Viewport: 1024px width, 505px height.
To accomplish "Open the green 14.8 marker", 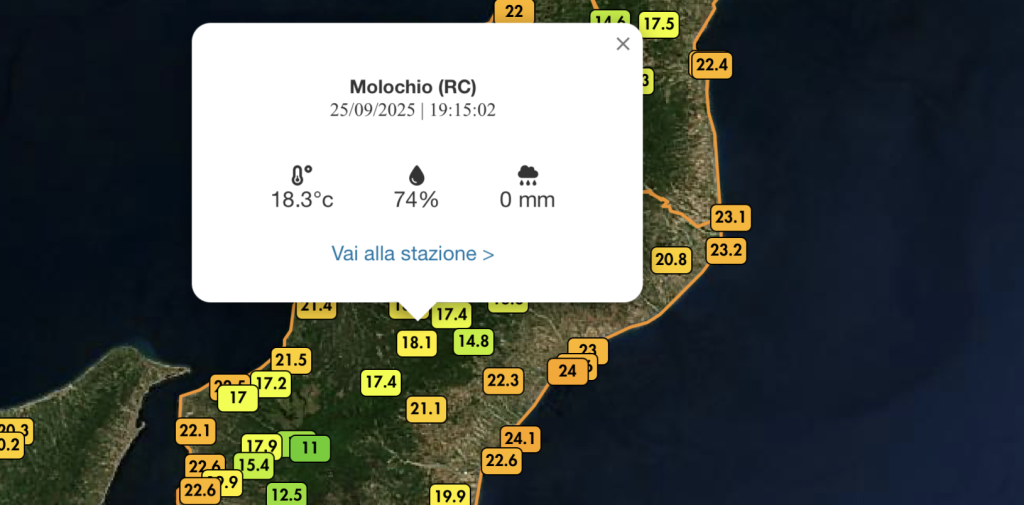I will 472,341.
